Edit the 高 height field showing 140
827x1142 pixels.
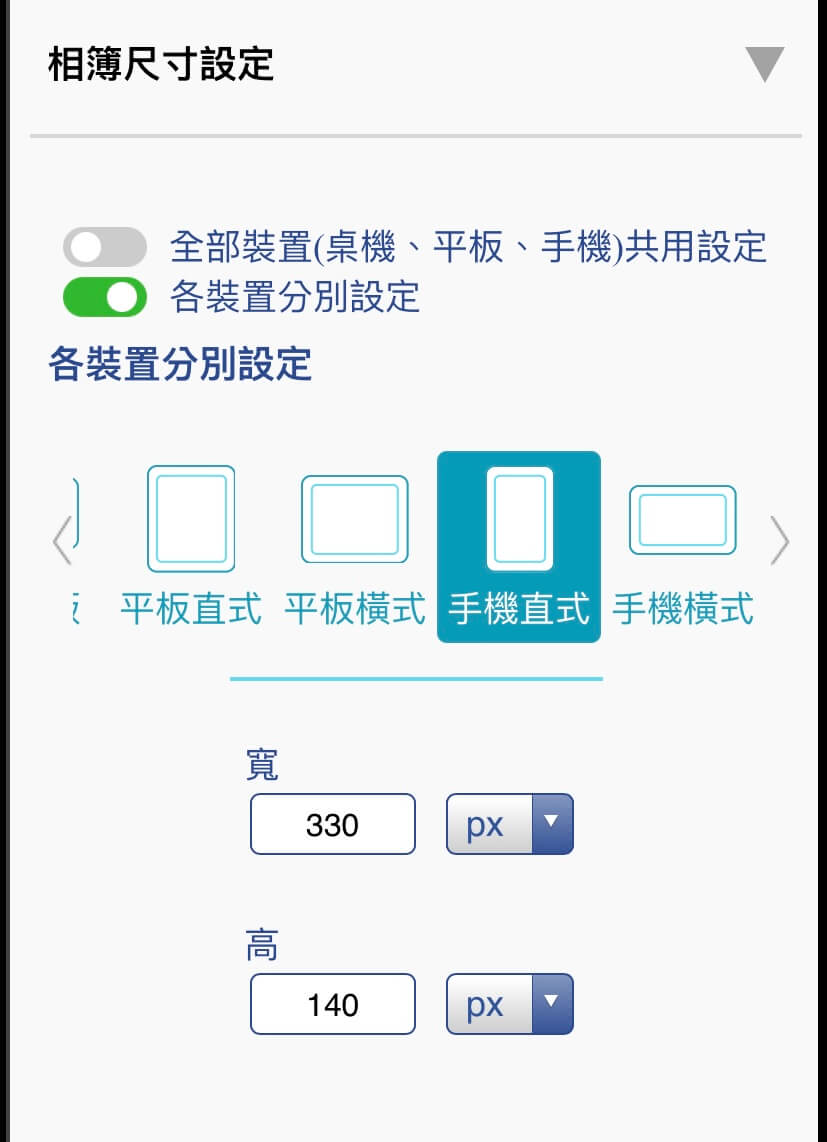(332, 1004)
